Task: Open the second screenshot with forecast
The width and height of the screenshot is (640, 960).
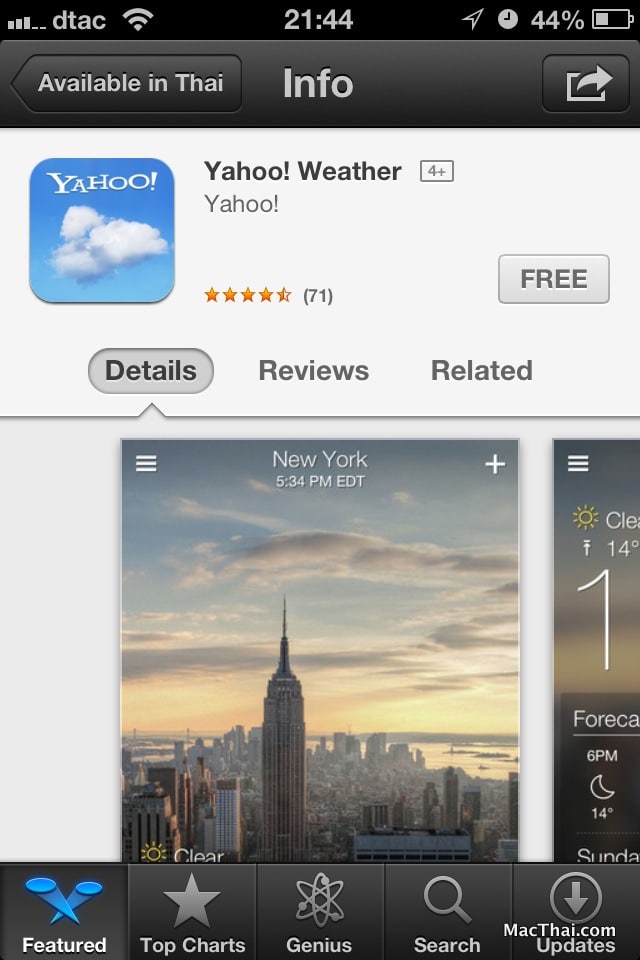Action: (x=598, y=650)
